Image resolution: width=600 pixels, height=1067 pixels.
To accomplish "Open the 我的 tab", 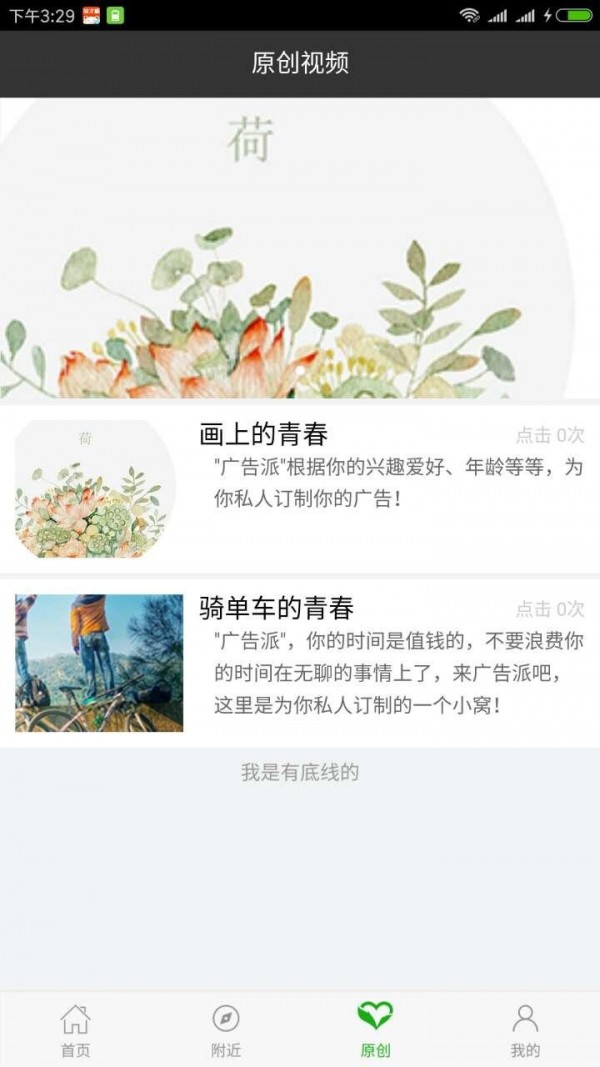I will point(525,1030).
